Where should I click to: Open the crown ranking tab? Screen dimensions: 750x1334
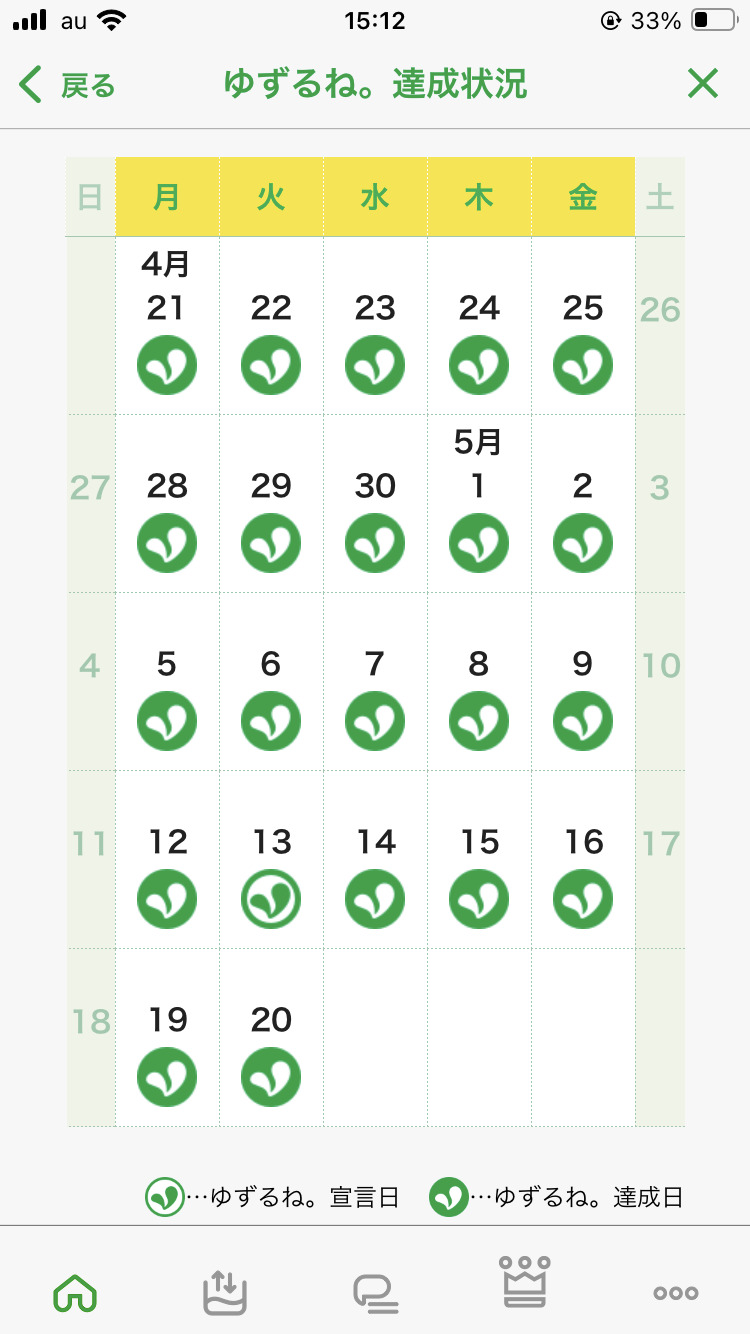(x=526, y=1282)
